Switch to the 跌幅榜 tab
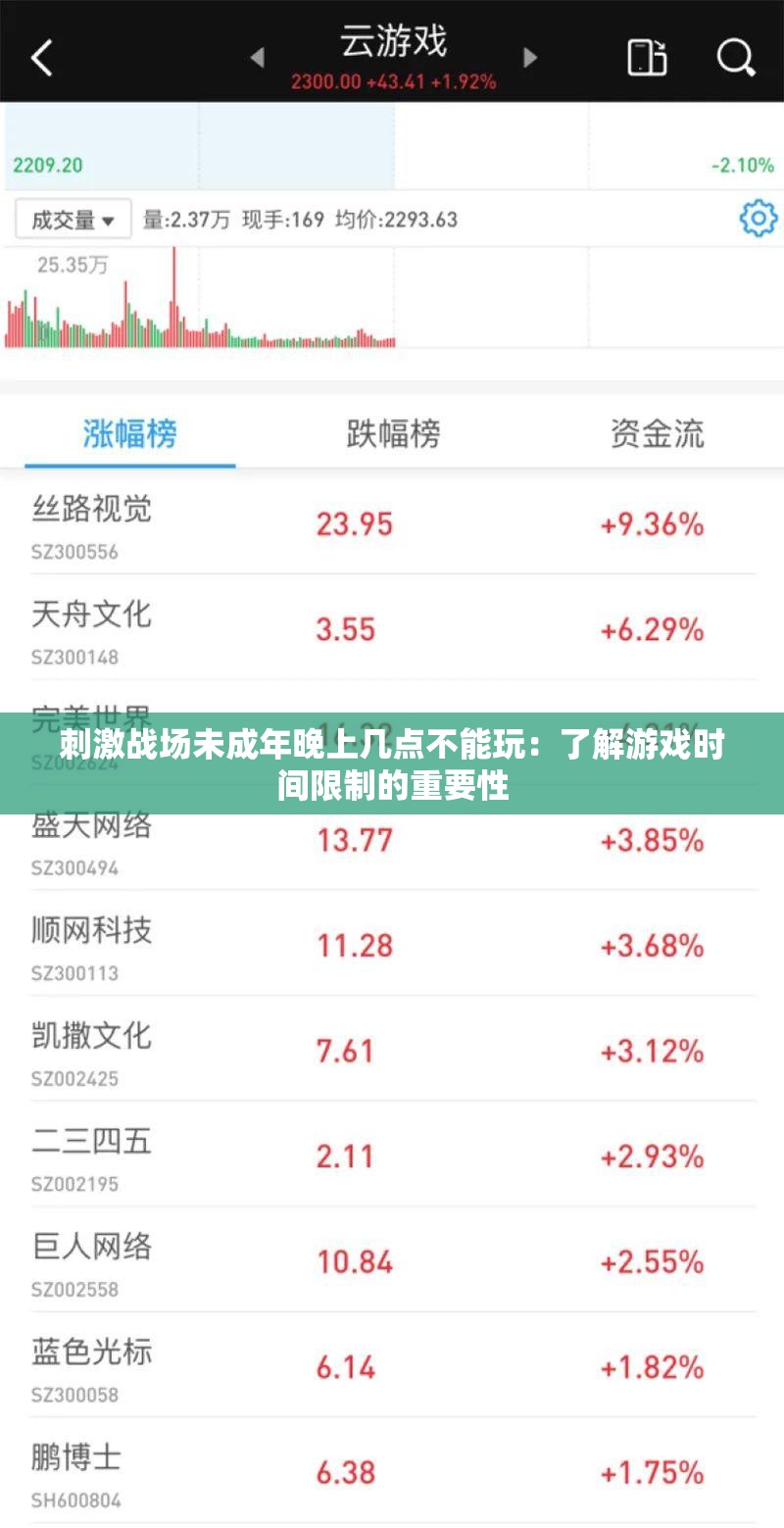Screen dimensions: 784x1528 point(392,432)
